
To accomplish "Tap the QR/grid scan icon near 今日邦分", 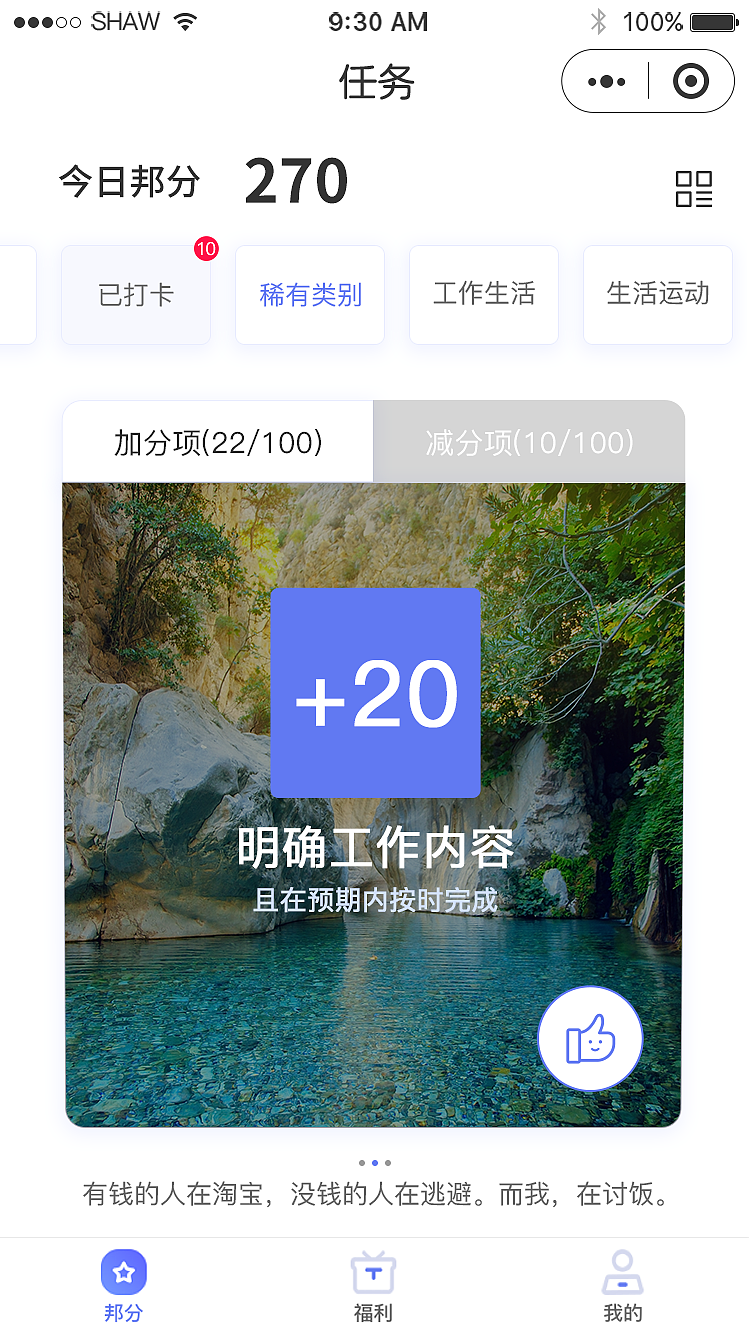I will [693, 190].
